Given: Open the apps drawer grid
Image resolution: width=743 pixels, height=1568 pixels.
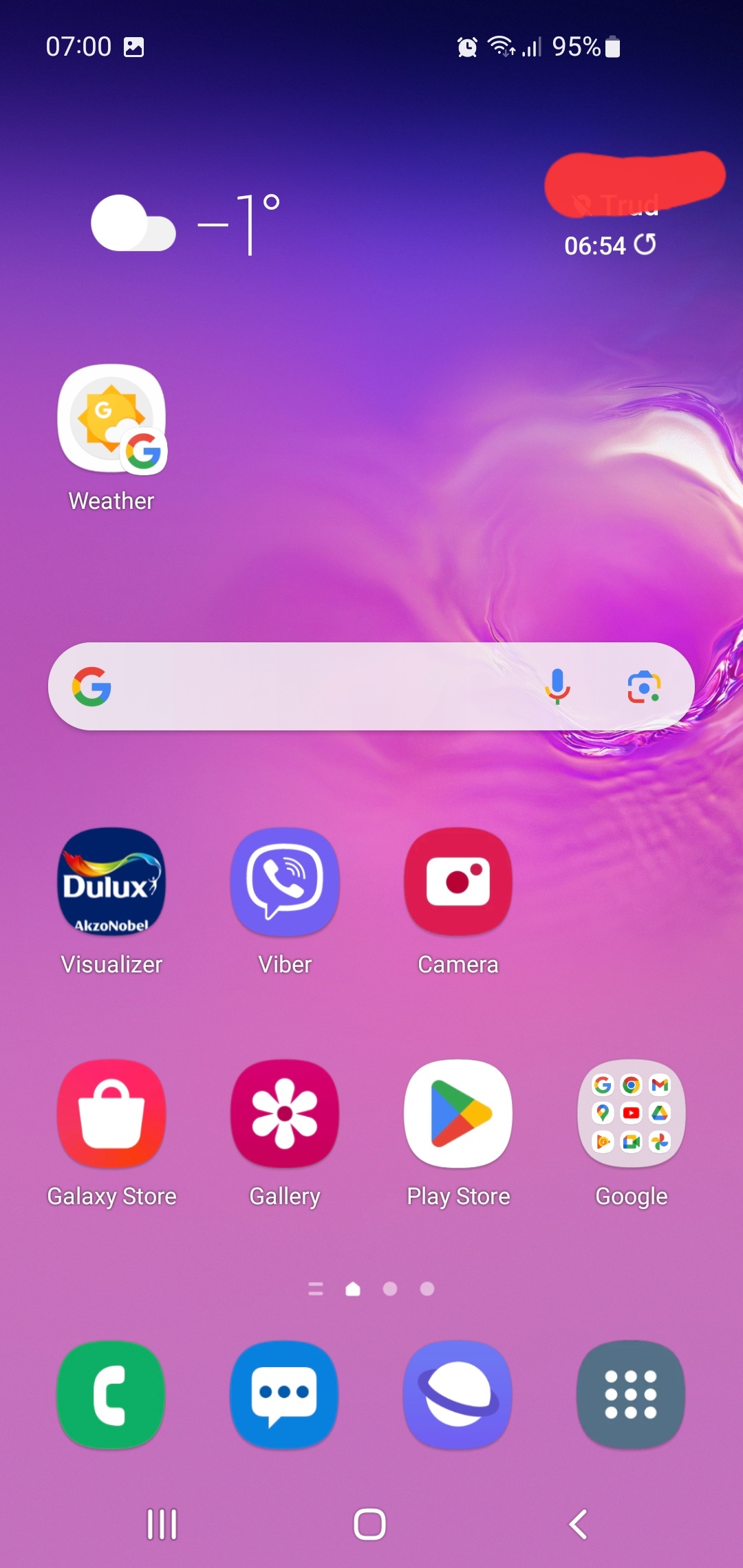Looking at the screenshot, I should [x=631, y=1394].
